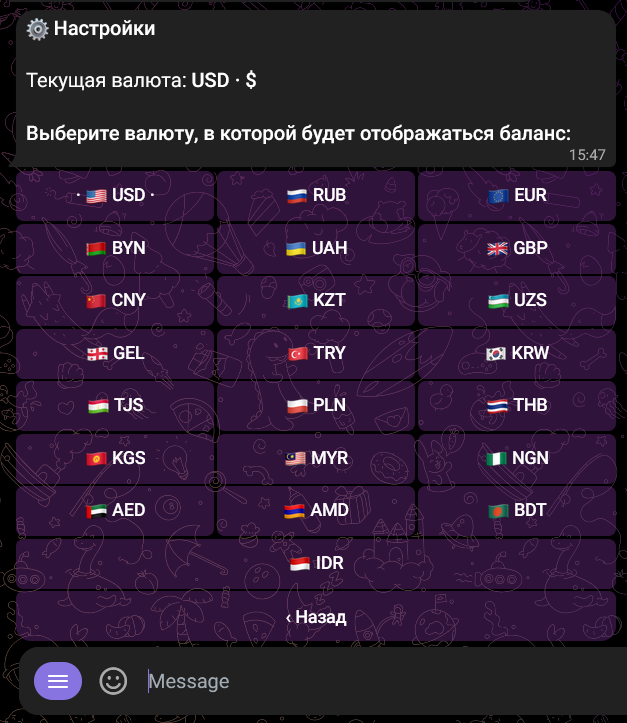Image resolution: width=627 pixels, height=723 pixels.
Task: Open the bot menu button
Action: (x=58, y=681)
